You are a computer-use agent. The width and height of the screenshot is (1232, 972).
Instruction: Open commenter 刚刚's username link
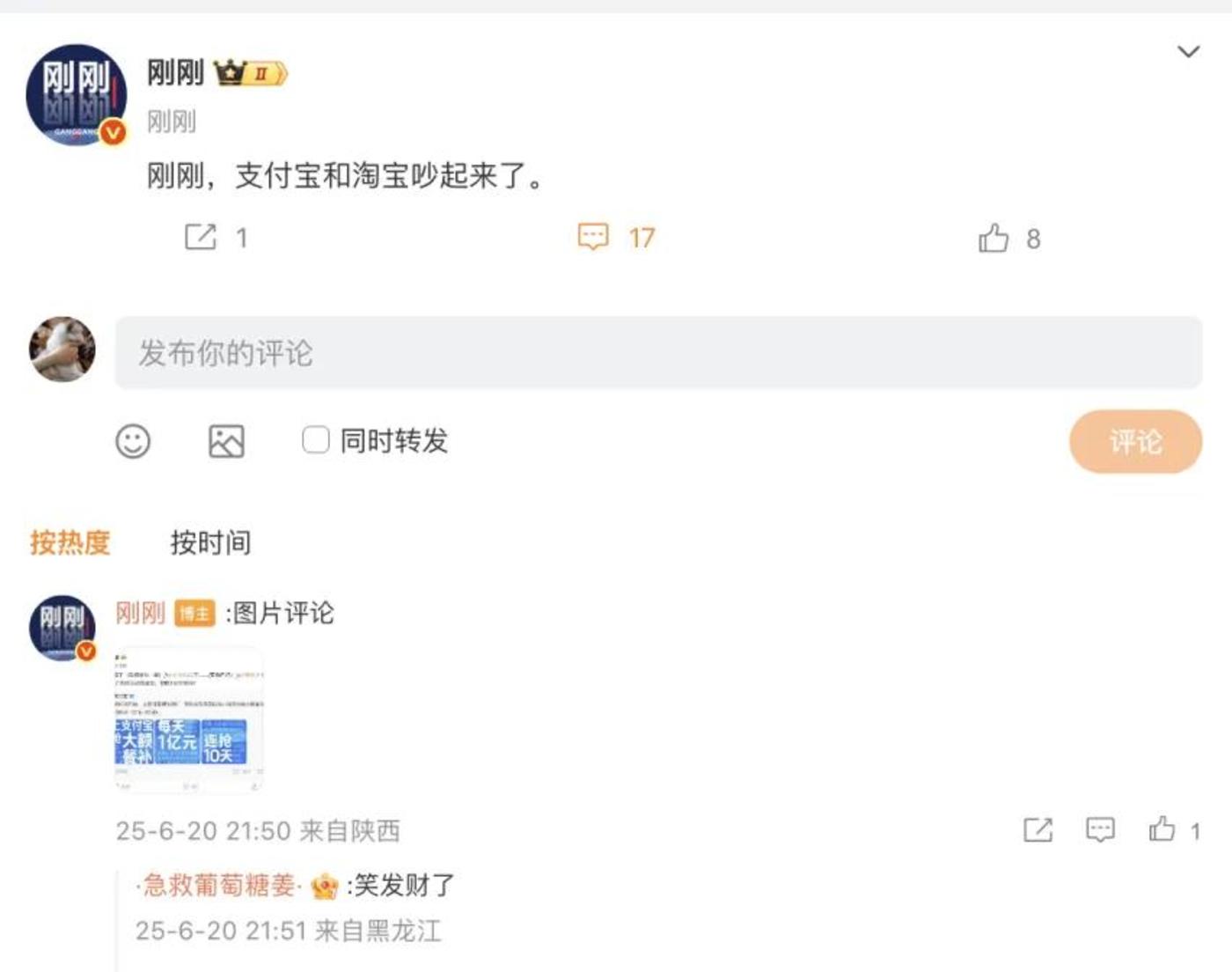point(140,613)
